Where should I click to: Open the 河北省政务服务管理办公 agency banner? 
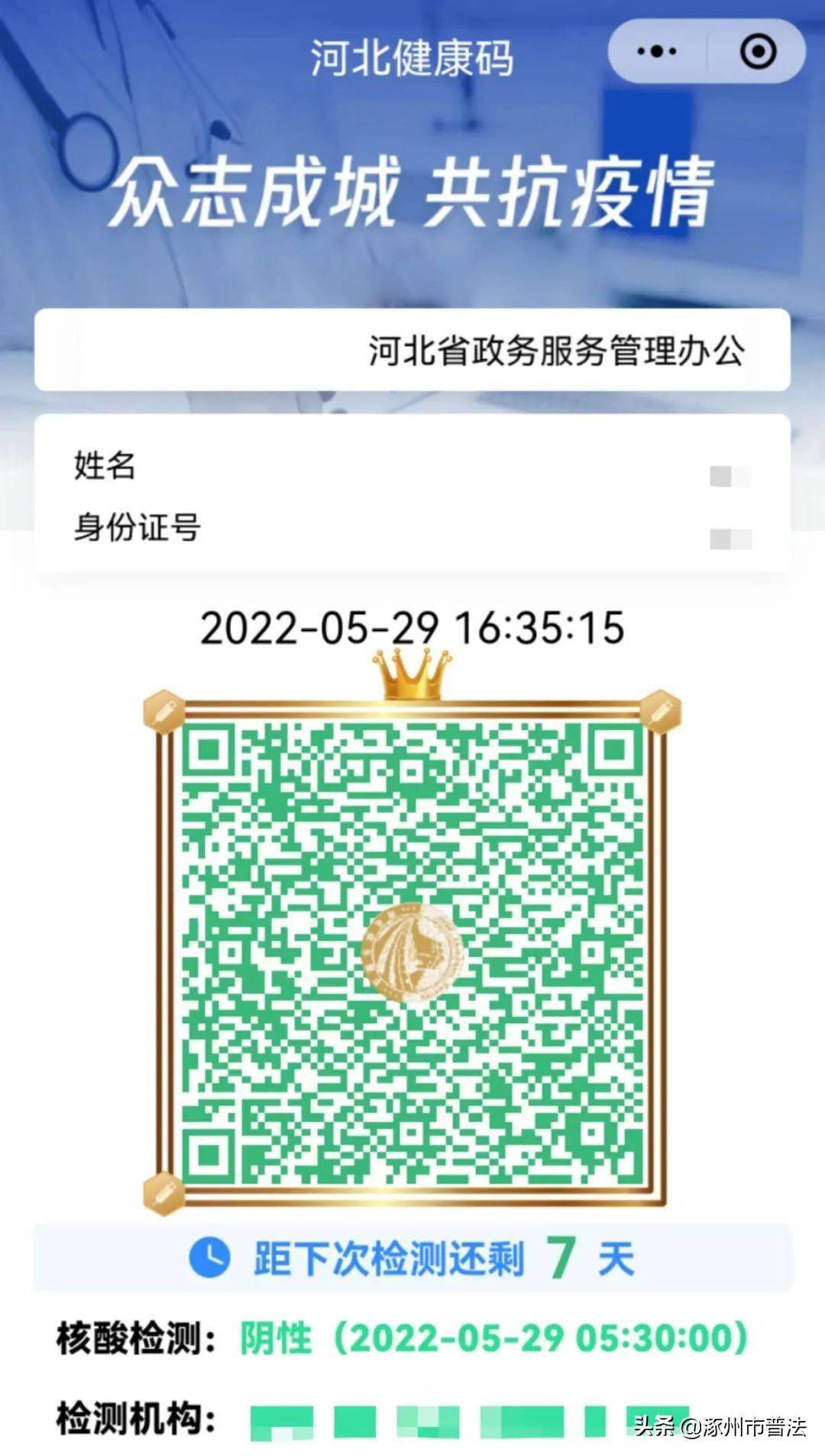tap(412, 350)
